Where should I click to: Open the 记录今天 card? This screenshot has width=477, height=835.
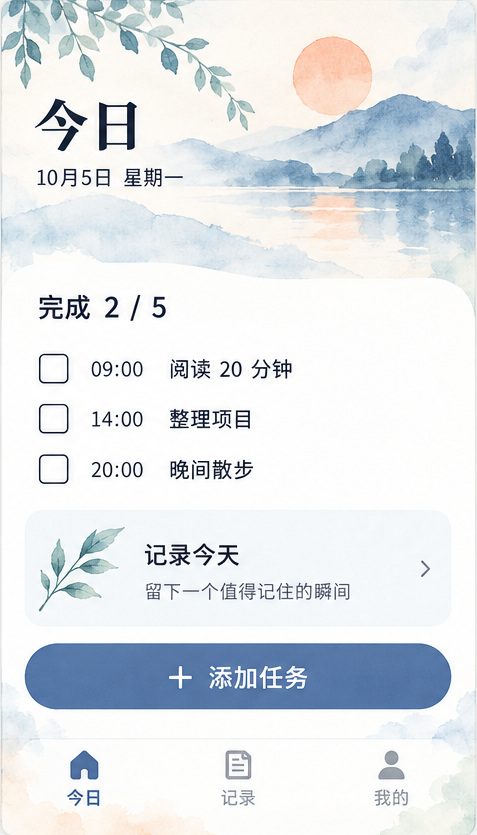point(238,568)
